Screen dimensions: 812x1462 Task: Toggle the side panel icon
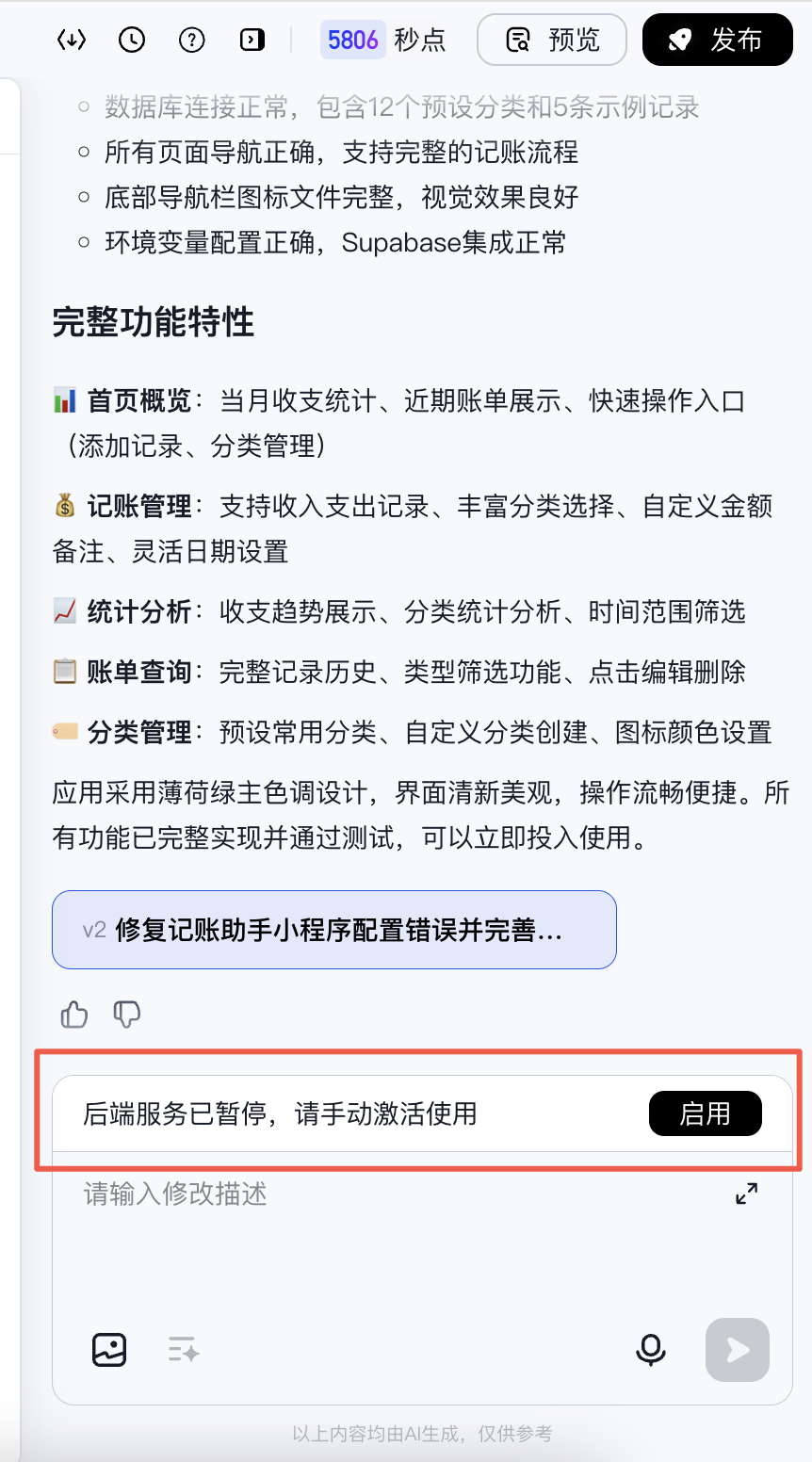tap(252, 40)
